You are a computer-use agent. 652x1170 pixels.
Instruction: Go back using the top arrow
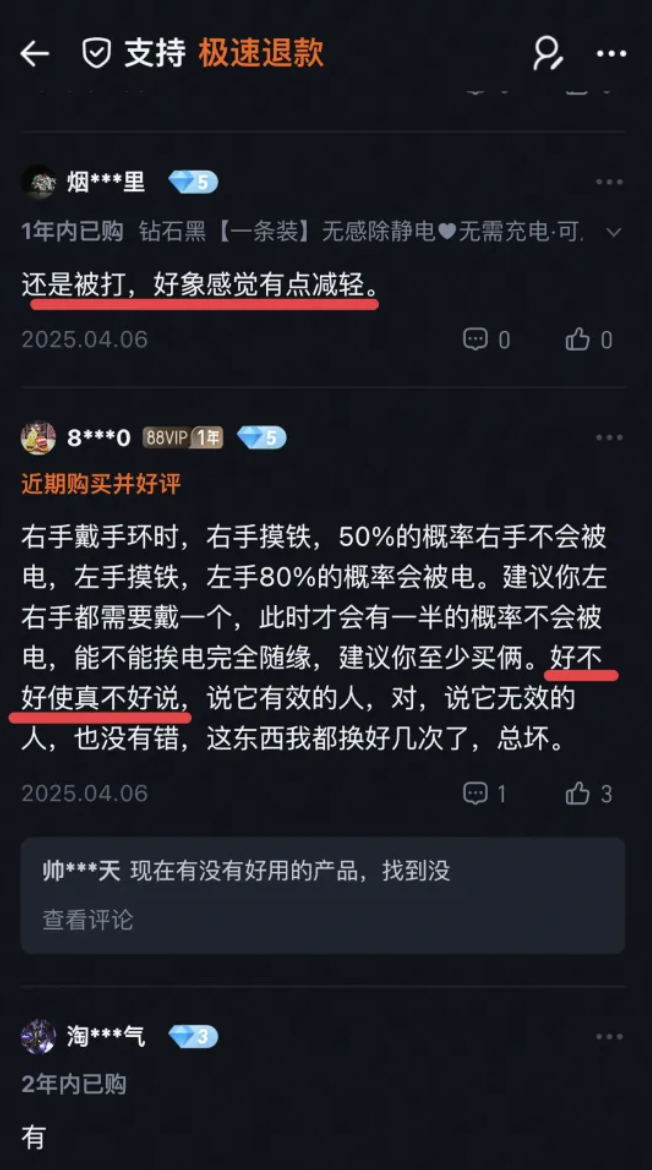35,54
